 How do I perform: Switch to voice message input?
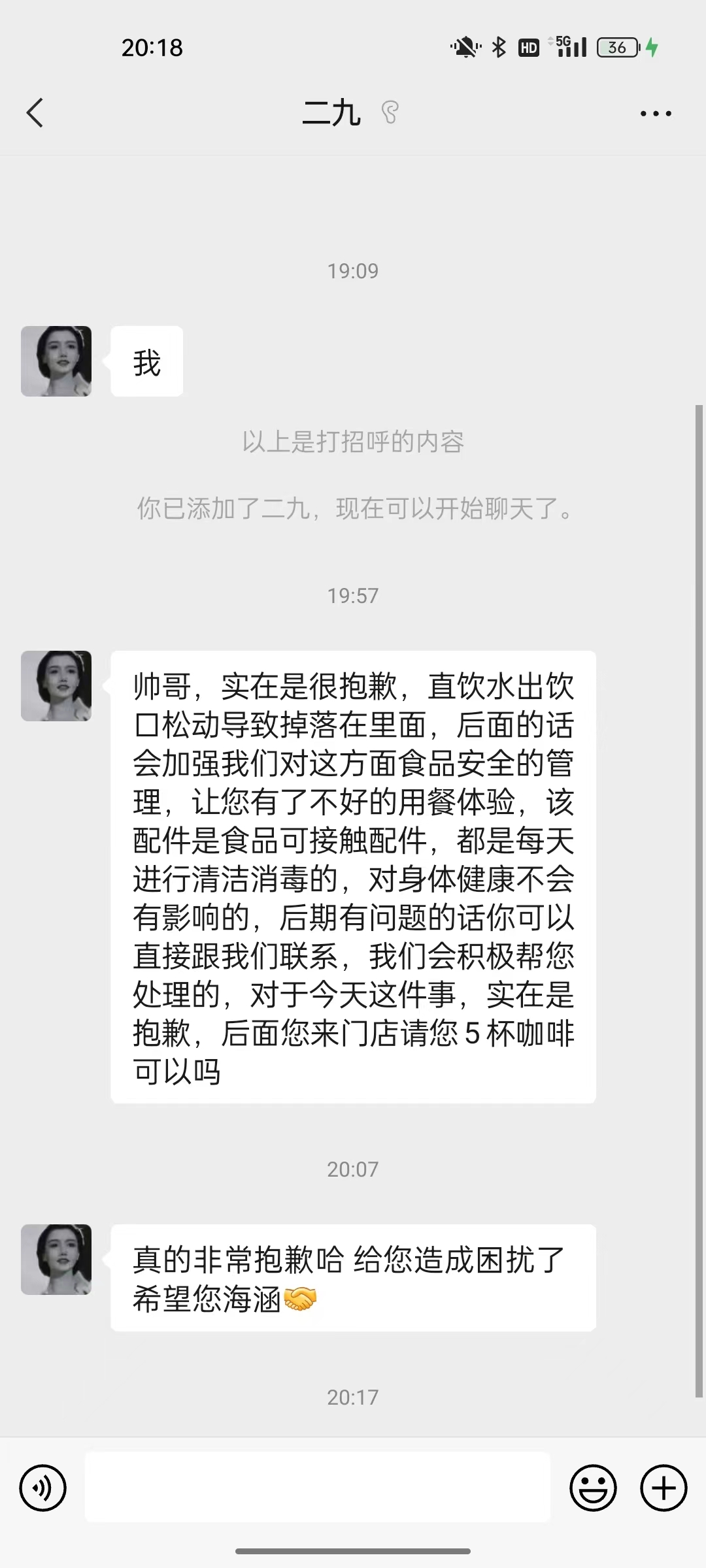43,1488
